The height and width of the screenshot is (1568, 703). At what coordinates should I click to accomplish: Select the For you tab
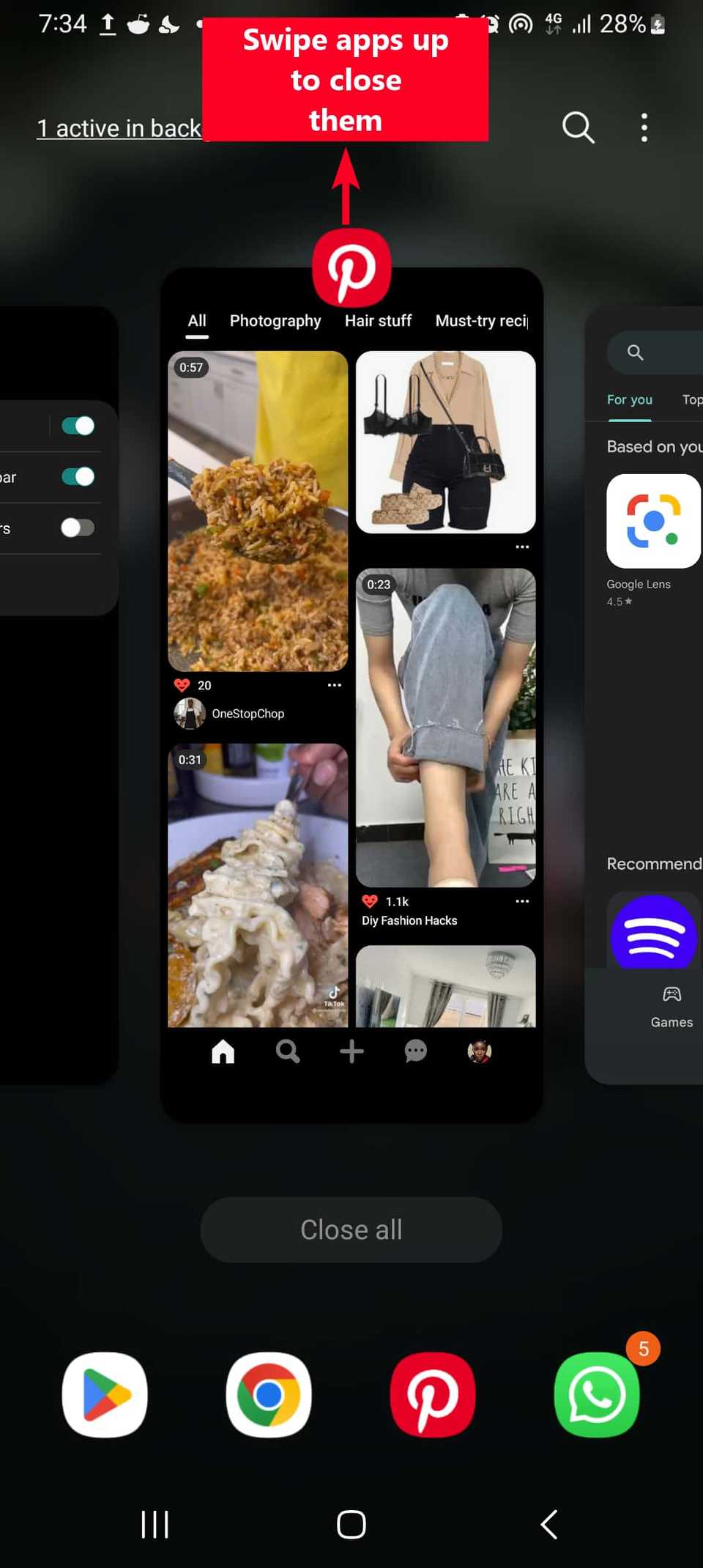pyautogui.click(x=629, y=399)
